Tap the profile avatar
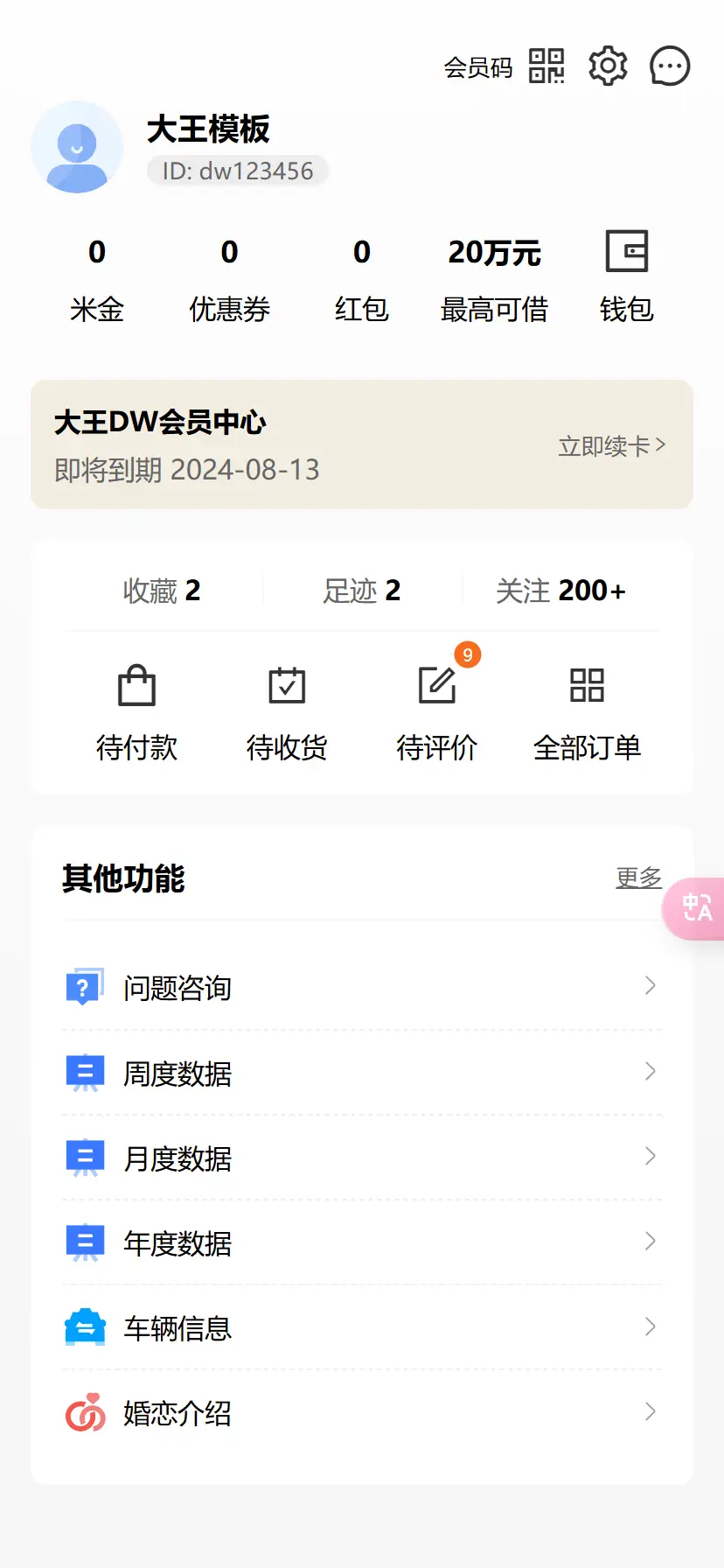This screenshot has width=724, height=1568. point(77,147)
